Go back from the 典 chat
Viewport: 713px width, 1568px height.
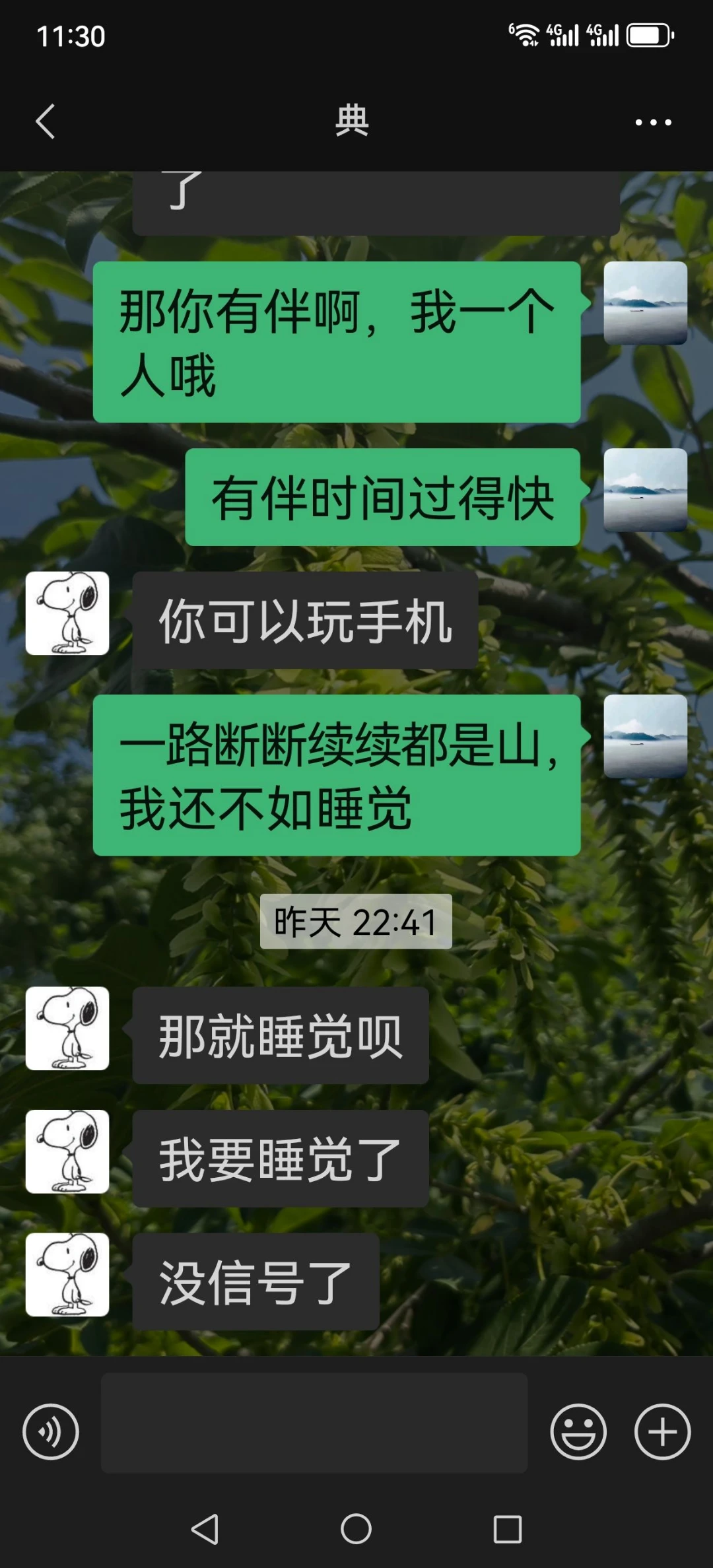tap(45, 122)
